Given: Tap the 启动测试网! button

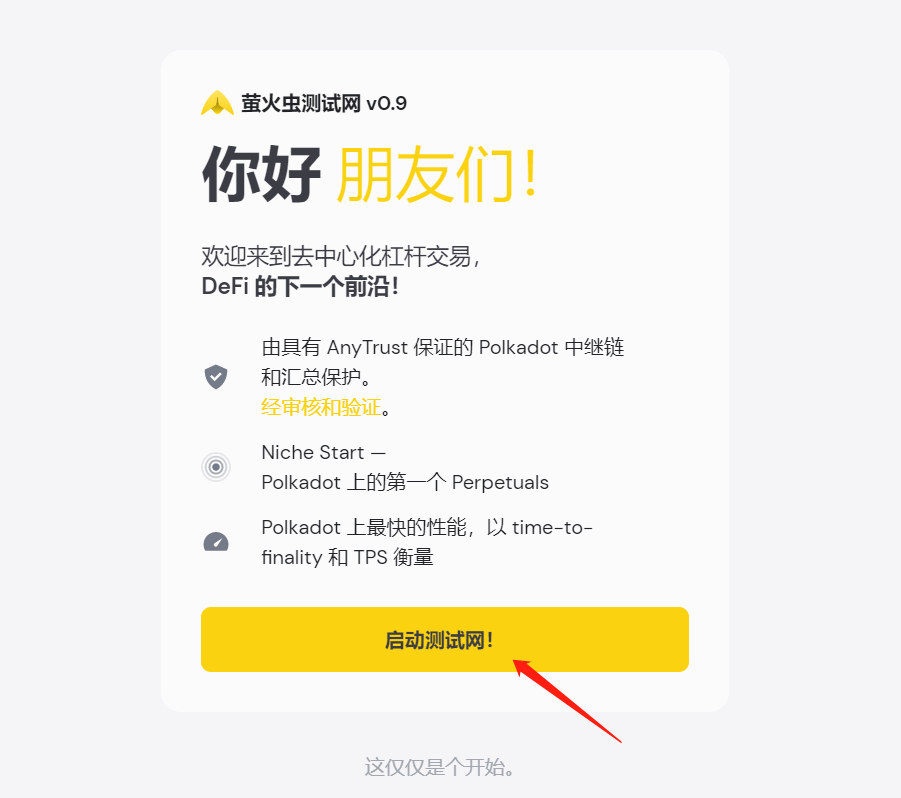Looking at the screenshot, I should click(x=444, y=640).
